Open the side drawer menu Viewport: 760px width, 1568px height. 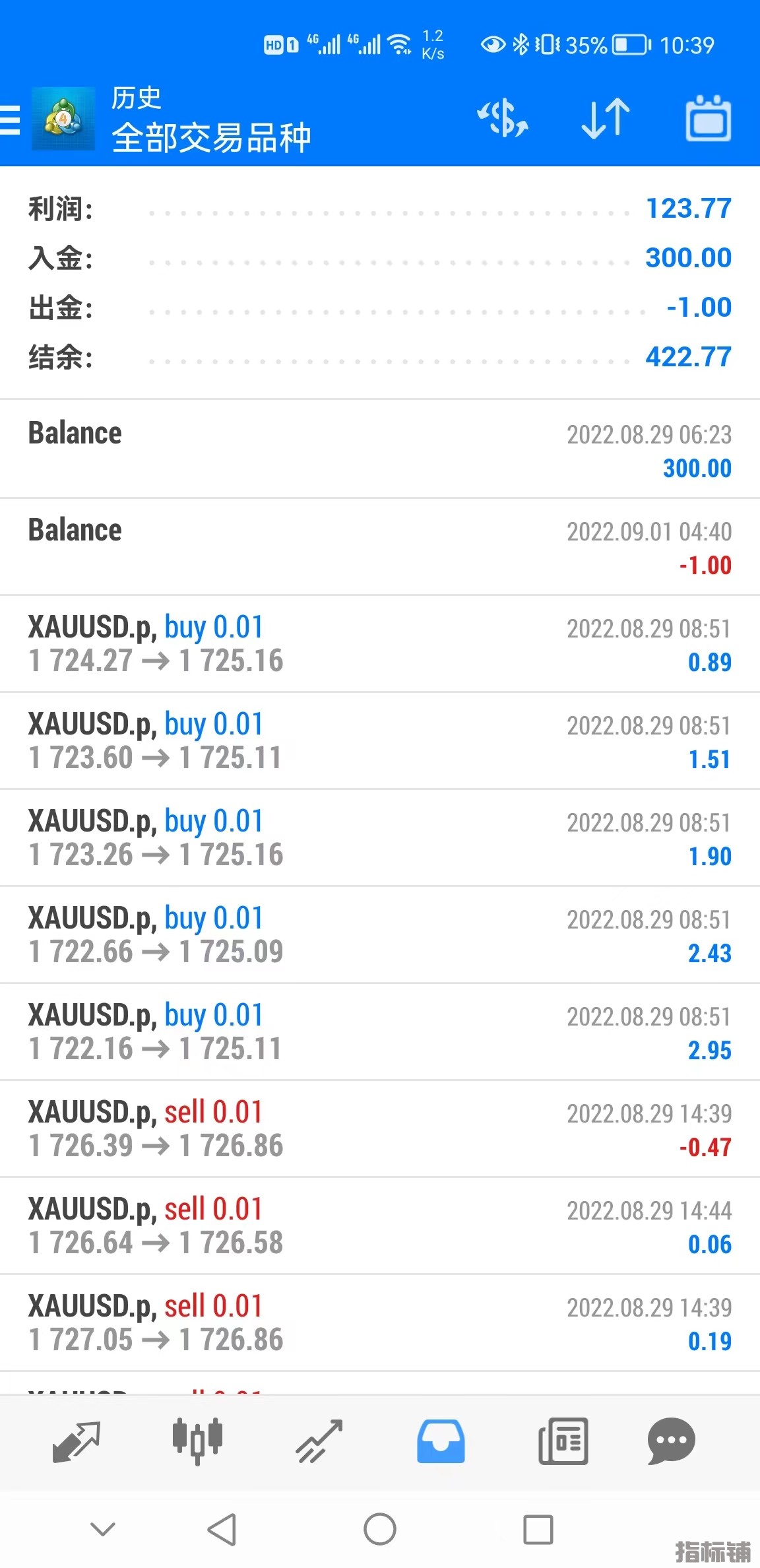11,120
